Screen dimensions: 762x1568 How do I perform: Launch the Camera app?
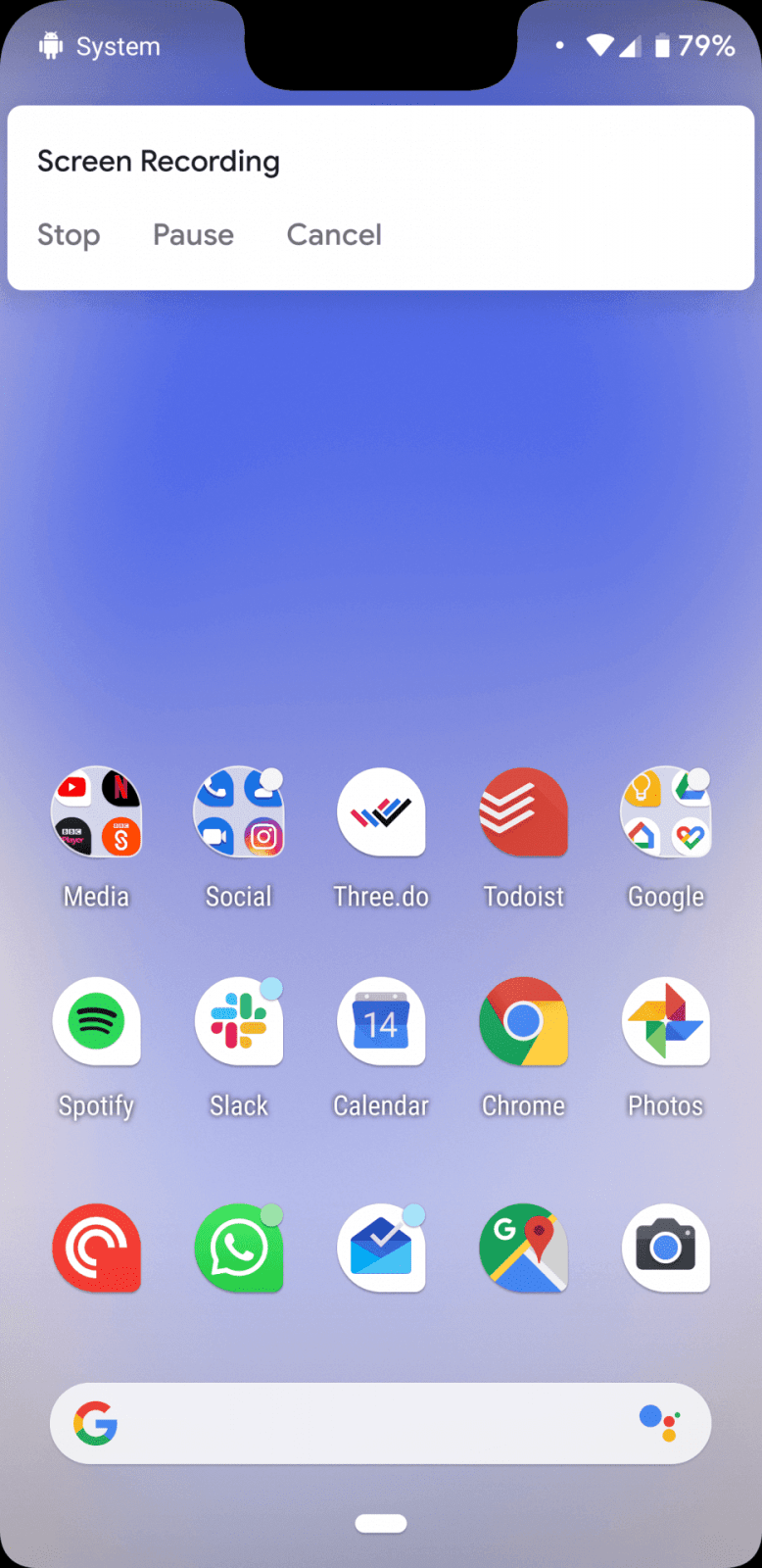click(666, 1248)
